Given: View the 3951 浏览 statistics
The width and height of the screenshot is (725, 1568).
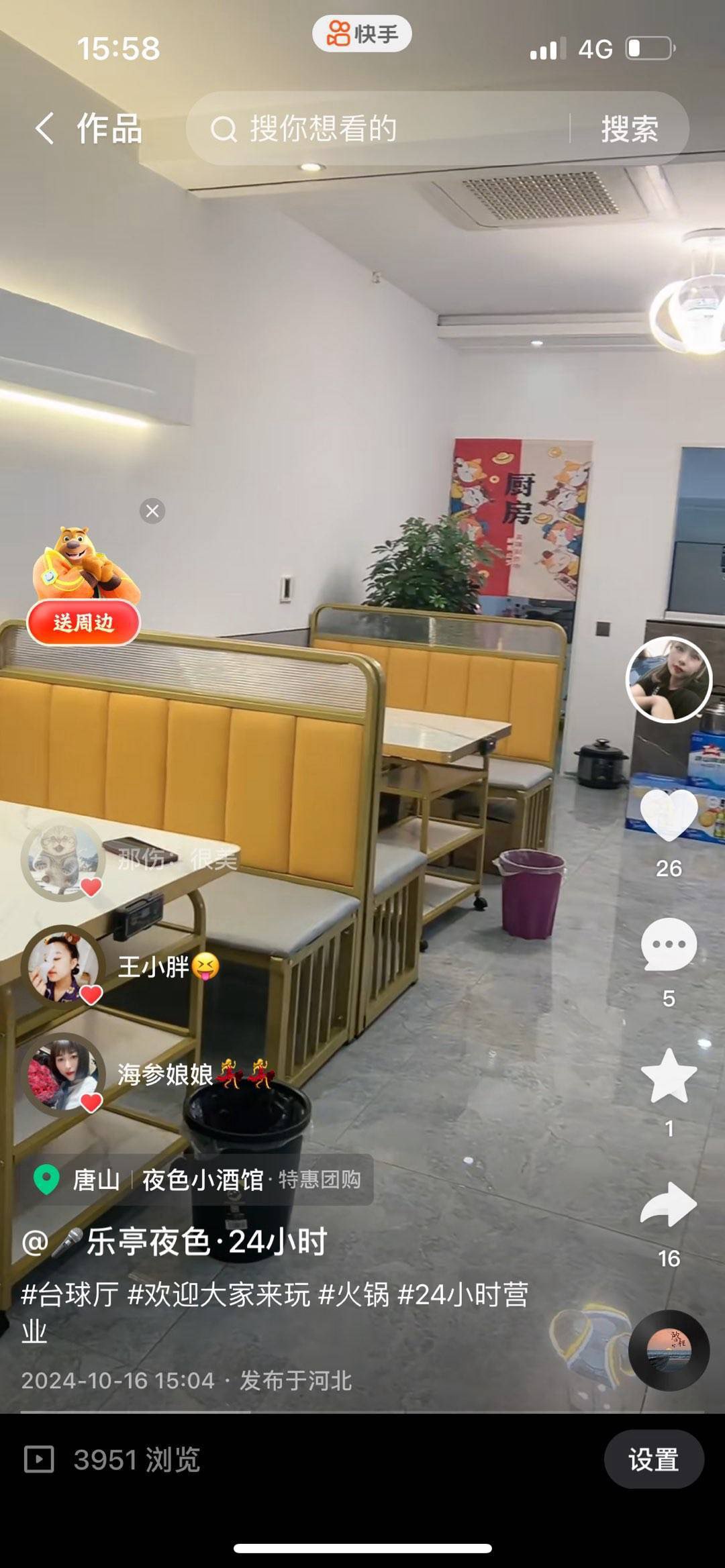Looking at the screenshot, I should pyautogui.click(x=113, y=1459).
